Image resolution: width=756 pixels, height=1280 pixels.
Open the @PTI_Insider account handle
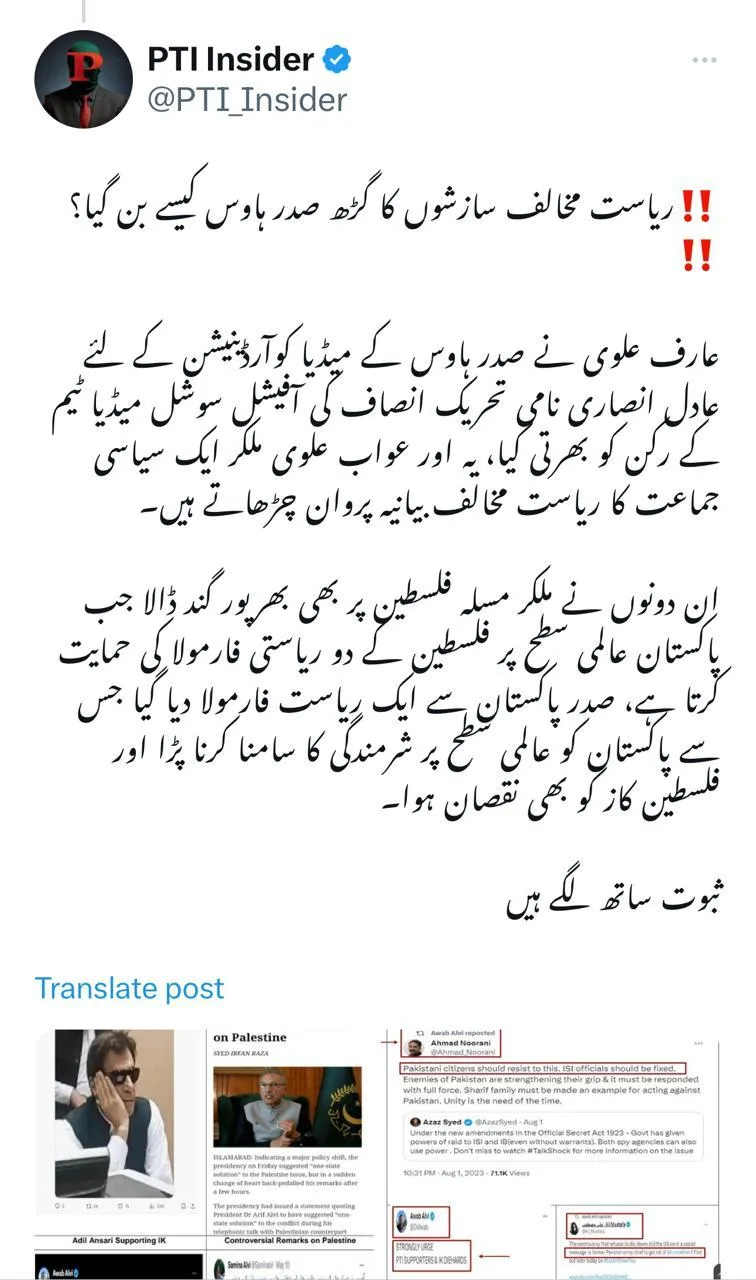pyautogui.click(x=247, y=100)
